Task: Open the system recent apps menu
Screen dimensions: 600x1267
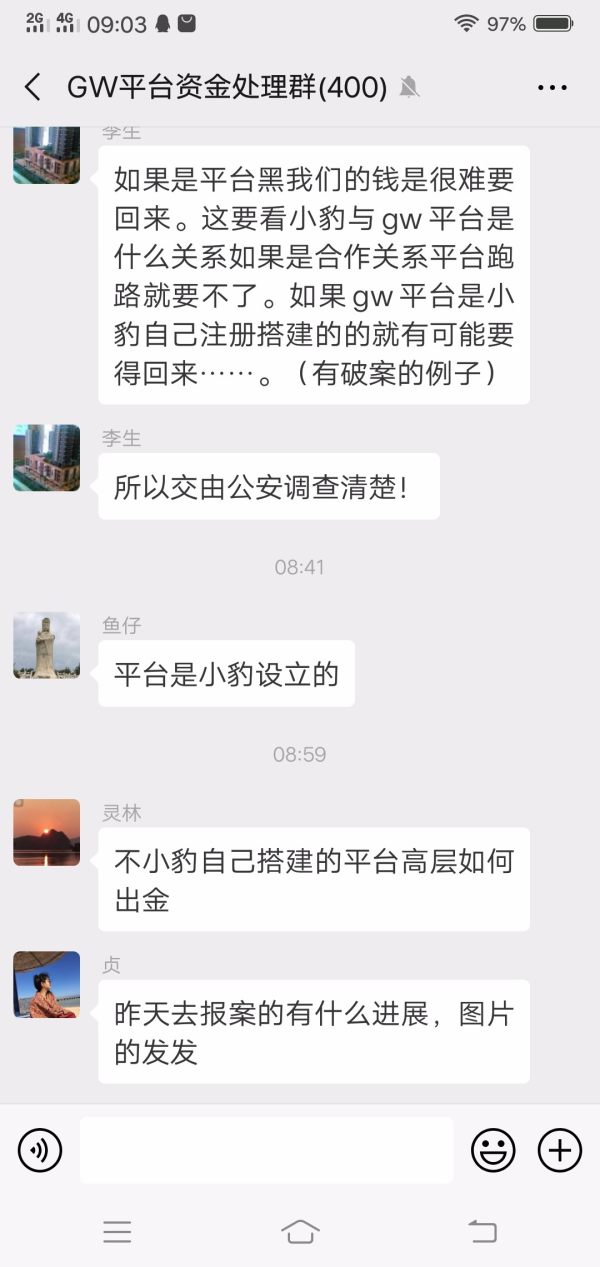Action: 117,1231
